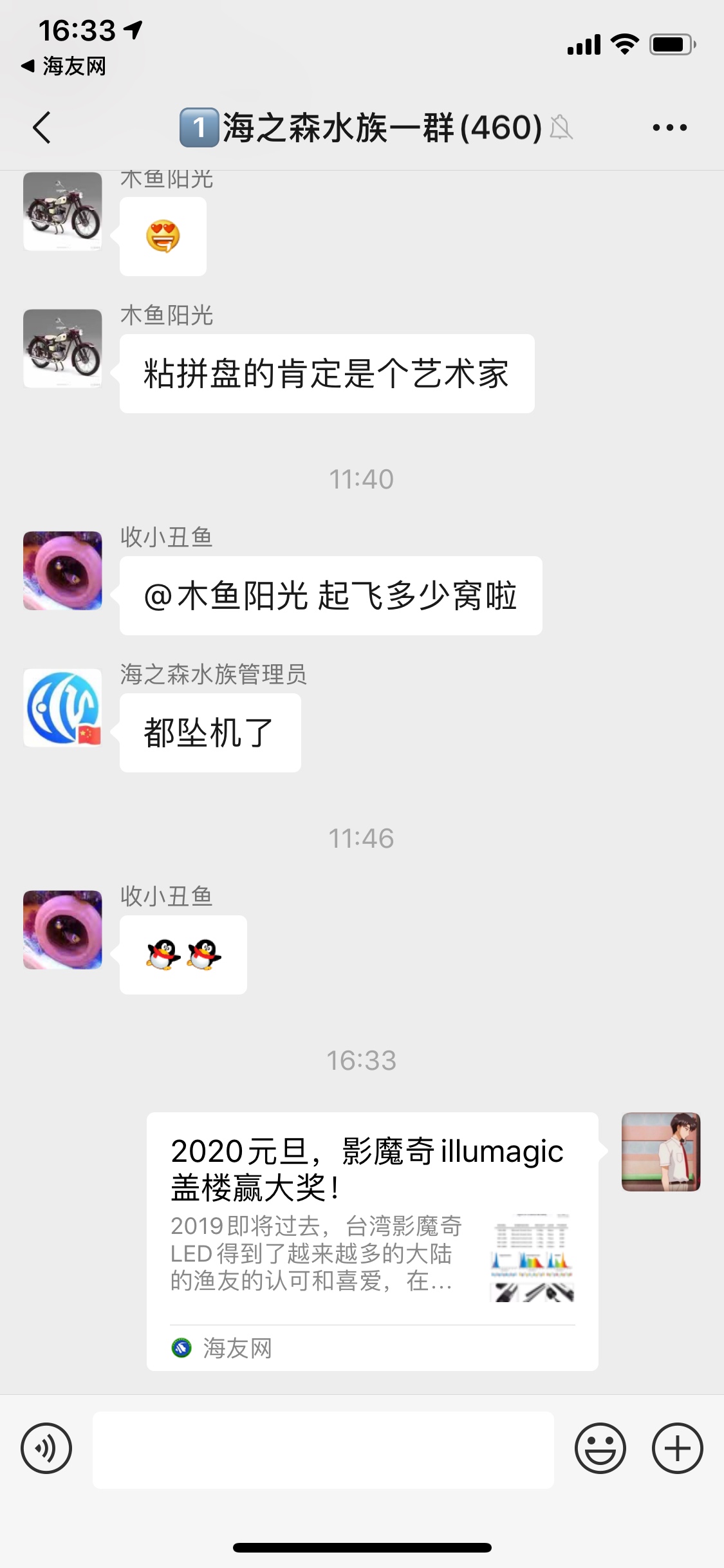Go back from the group chat
The width and height of the screenshot is (724, 1568).
[x=41, y=127]
